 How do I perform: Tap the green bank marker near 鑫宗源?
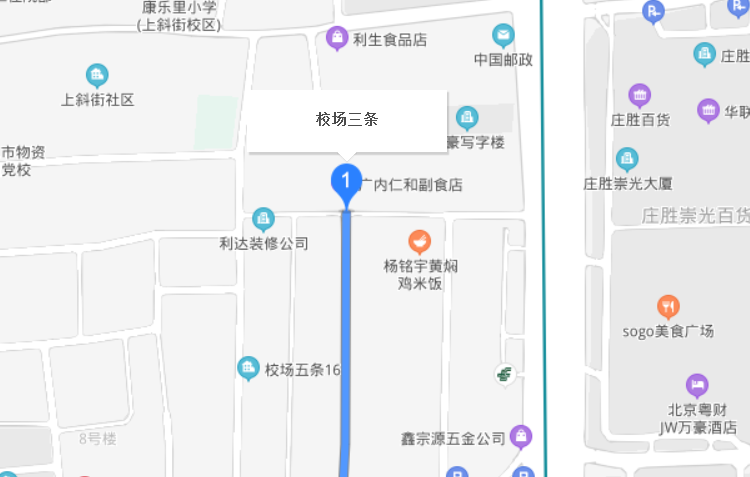(x=505, y=374)
